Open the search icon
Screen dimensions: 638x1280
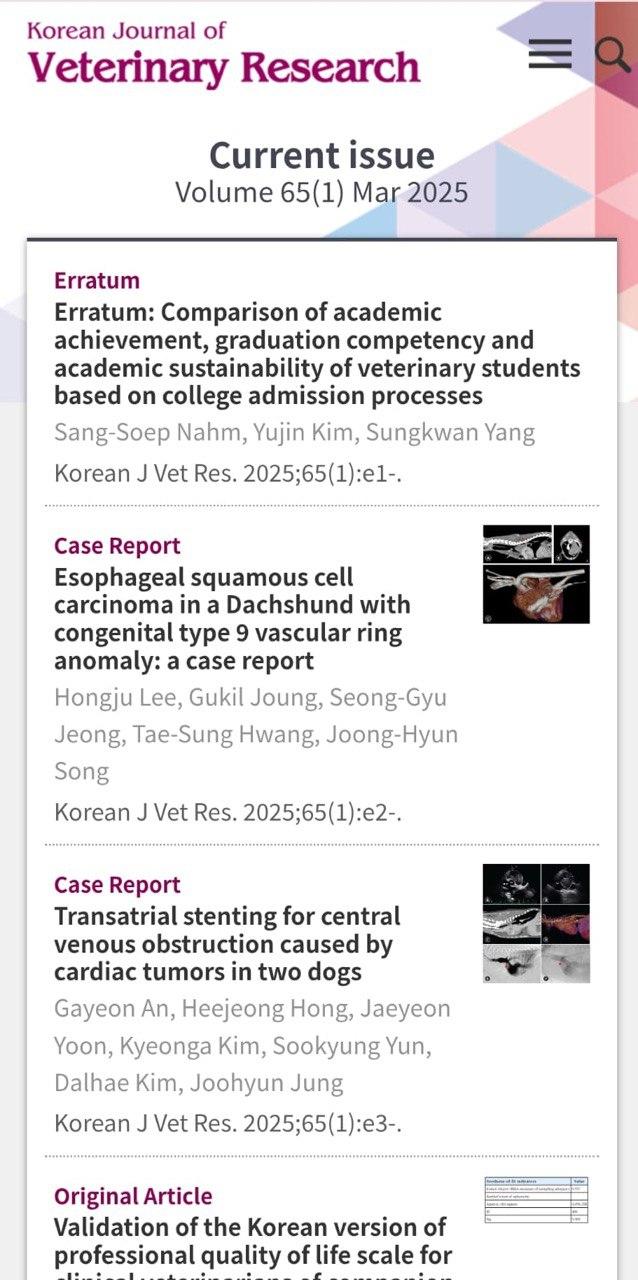point(611,53)
